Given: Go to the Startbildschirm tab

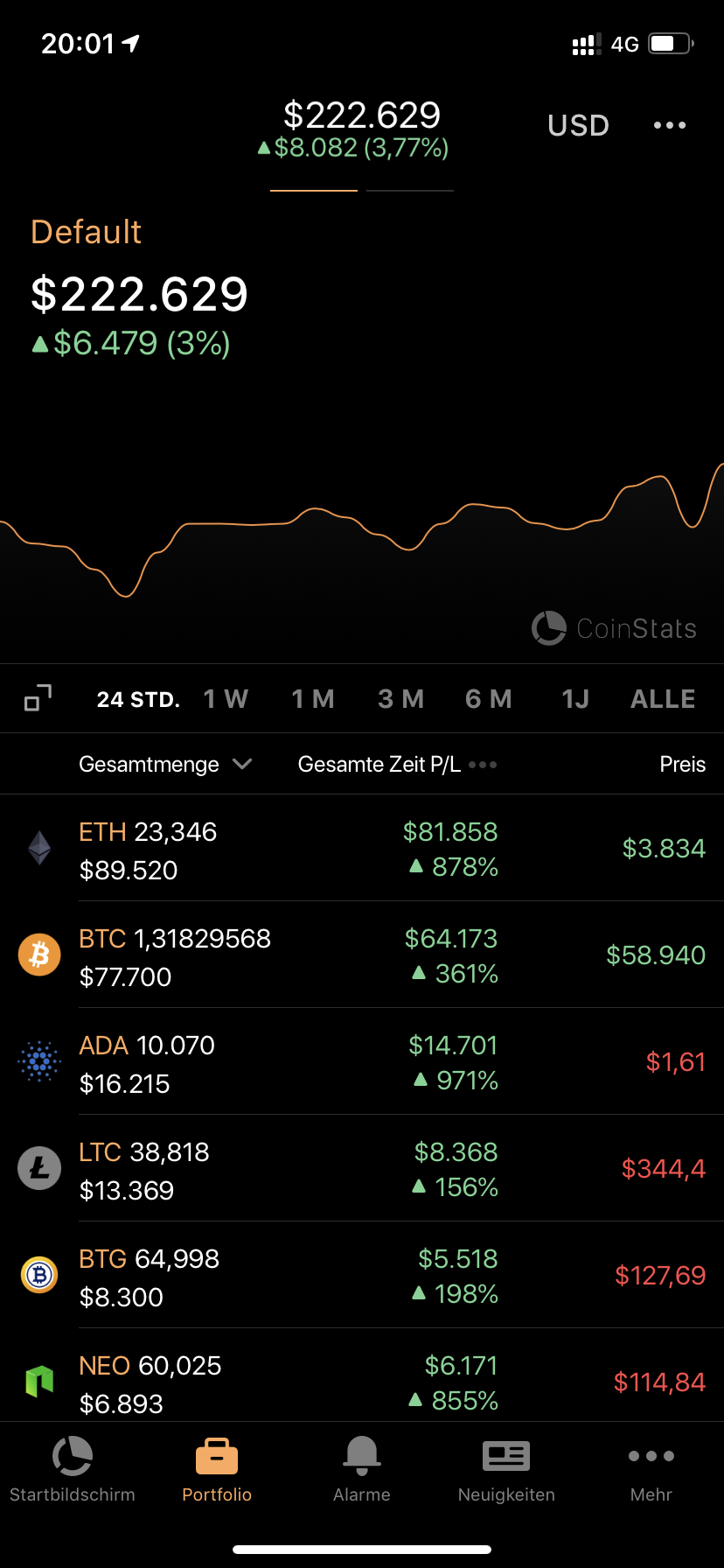Looking at the screenshot, I should pyautogui.click(x=73, y=1469).
